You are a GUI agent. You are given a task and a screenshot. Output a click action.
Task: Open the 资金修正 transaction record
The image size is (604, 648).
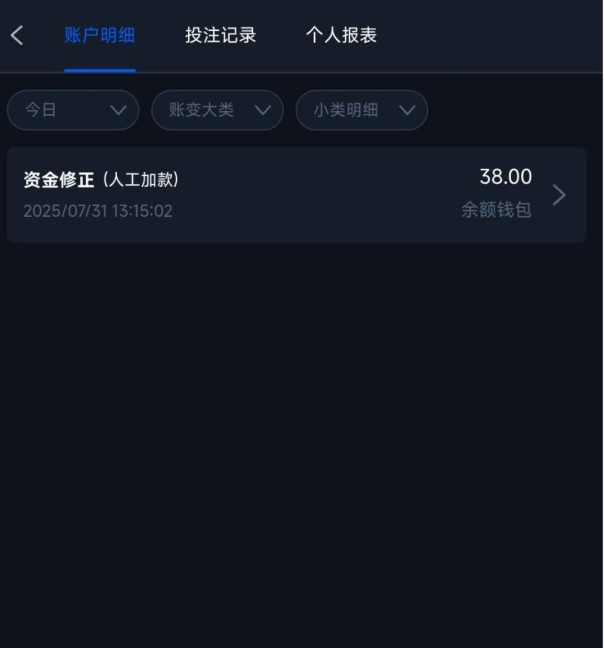296,195
